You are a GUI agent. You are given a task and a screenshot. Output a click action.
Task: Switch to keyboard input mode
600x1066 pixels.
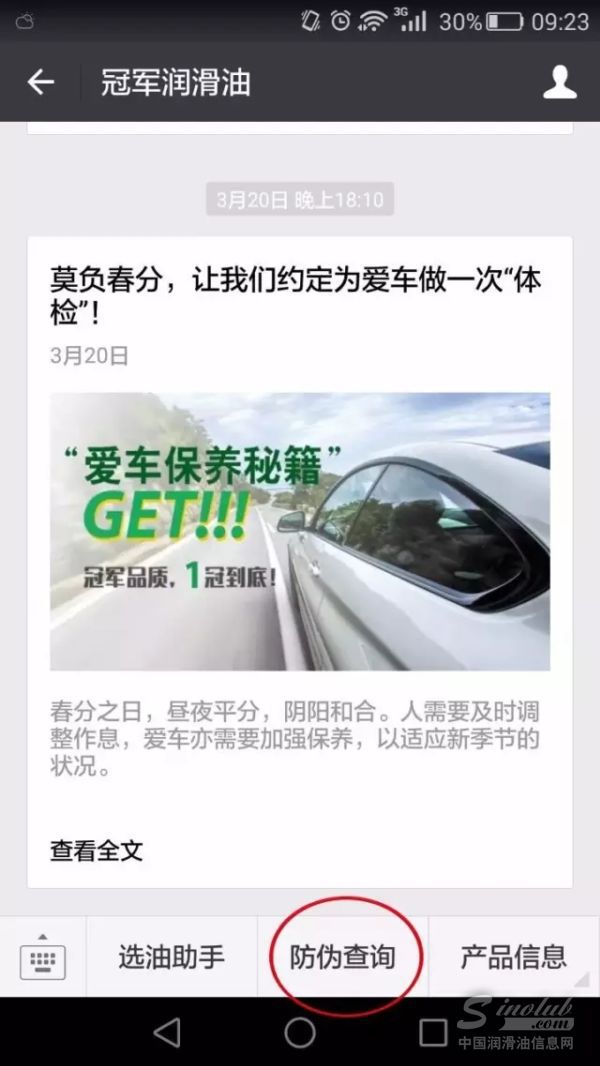43,957
